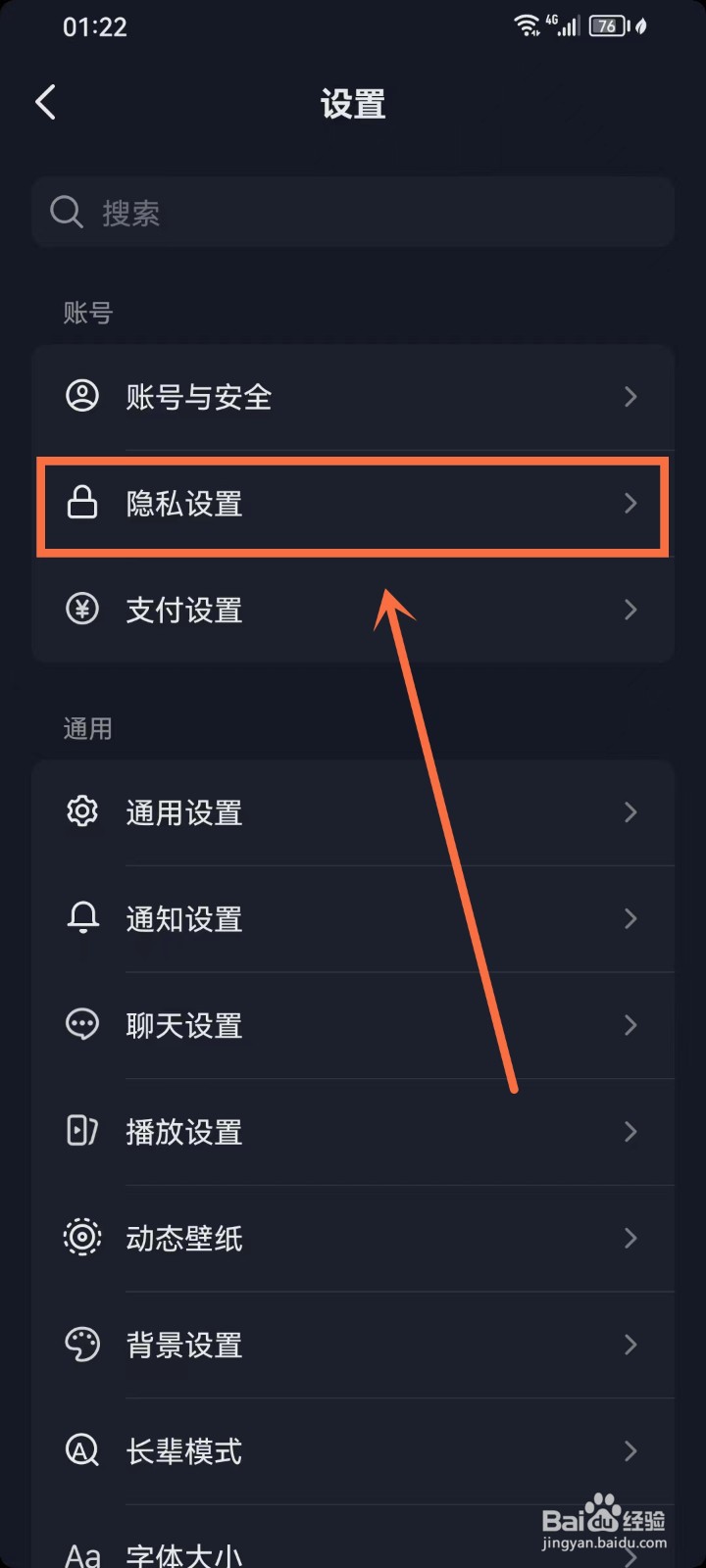Open 通知设置 using its arrow chevron
Viewport: 706px width, 1568px height.
click(x=630, y=918)
